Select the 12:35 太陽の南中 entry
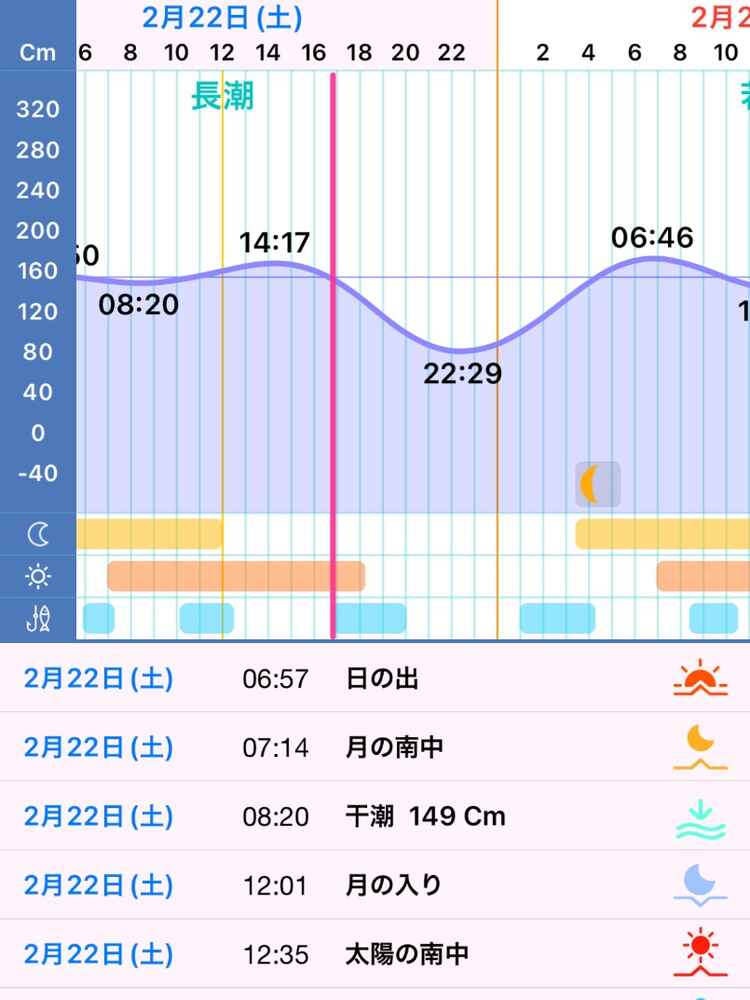750x1000 pixels. [x=375, y=954]
